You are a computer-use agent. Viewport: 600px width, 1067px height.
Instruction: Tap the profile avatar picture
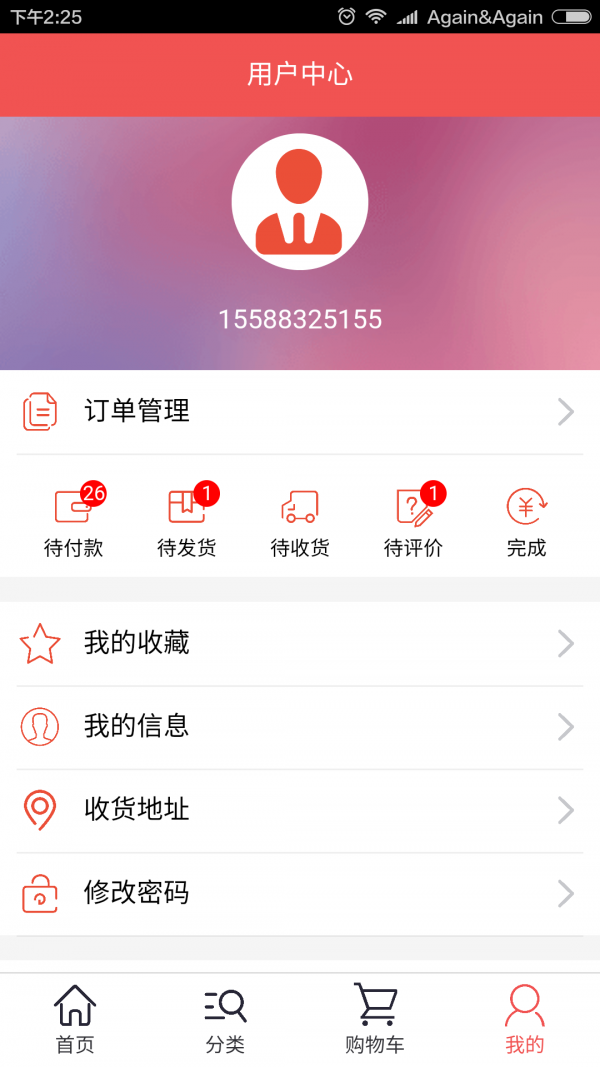[x=300, y=201]
